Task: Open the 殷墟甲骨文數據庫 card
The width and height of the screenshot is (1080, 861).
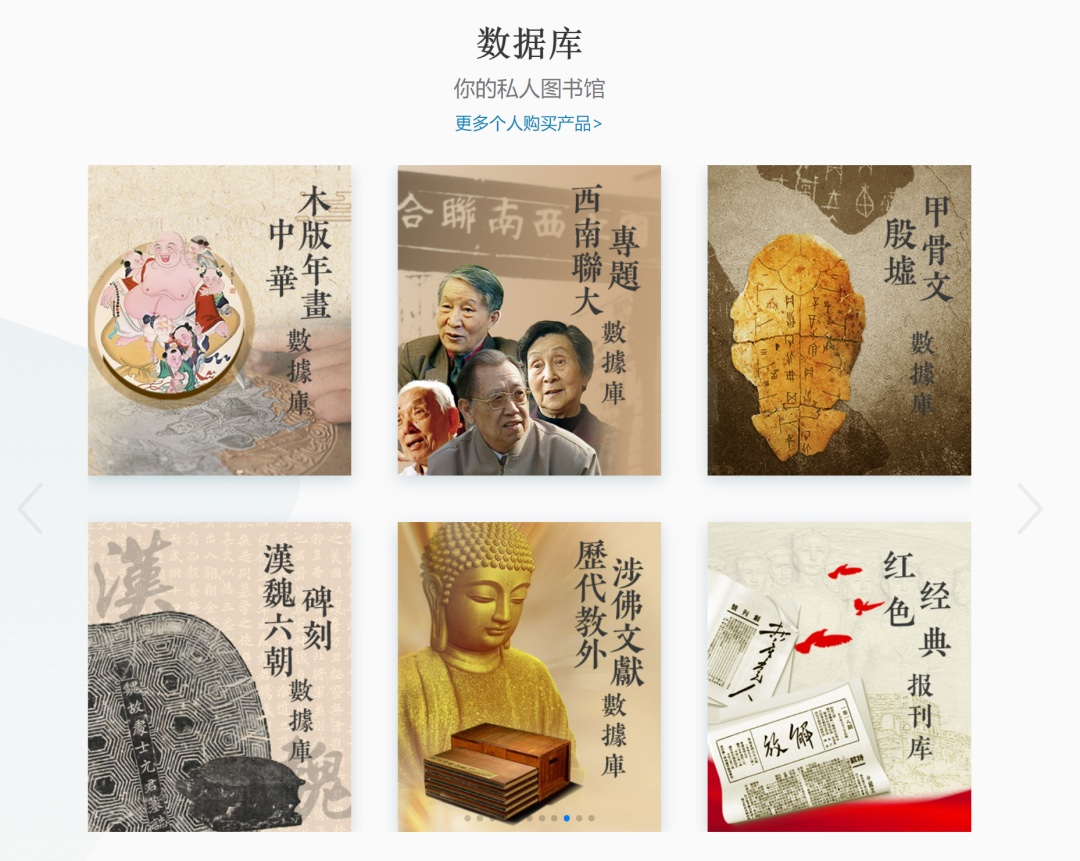Action: click(839, 320)
